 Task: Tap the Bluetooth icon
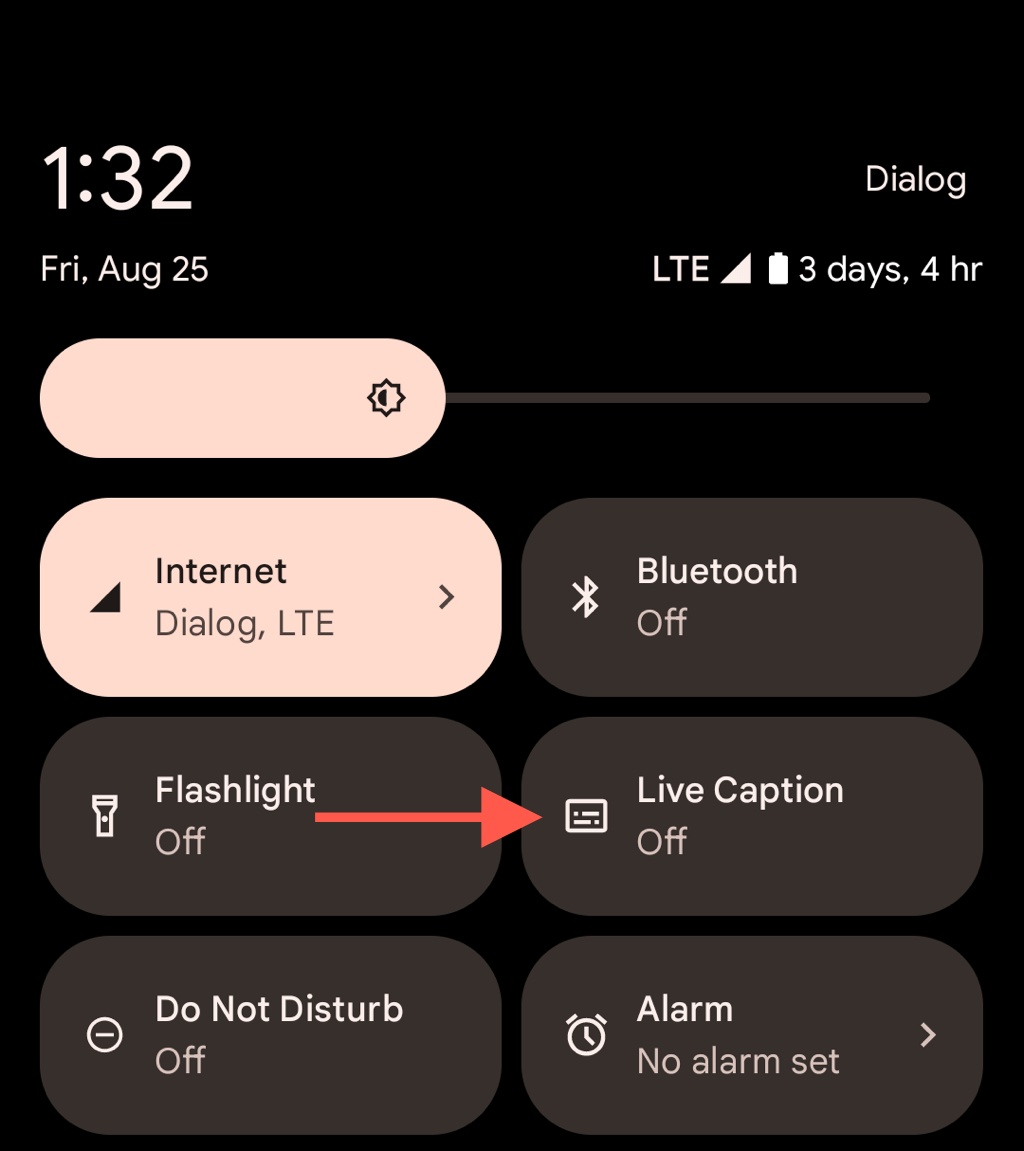pos(585,595)
